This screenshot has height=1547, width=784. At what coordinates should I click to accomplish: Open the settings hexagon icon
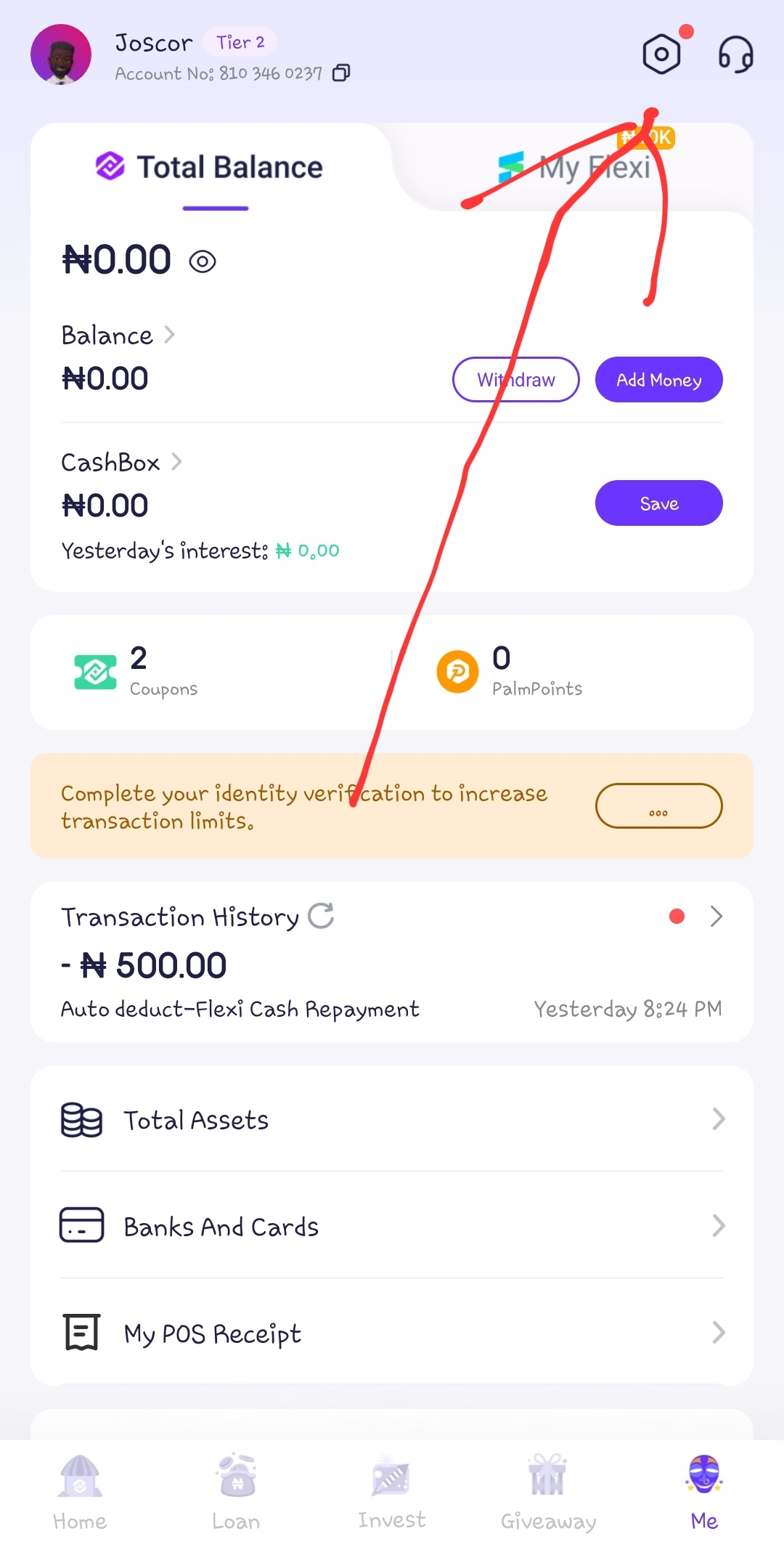[x=661, y=54]
